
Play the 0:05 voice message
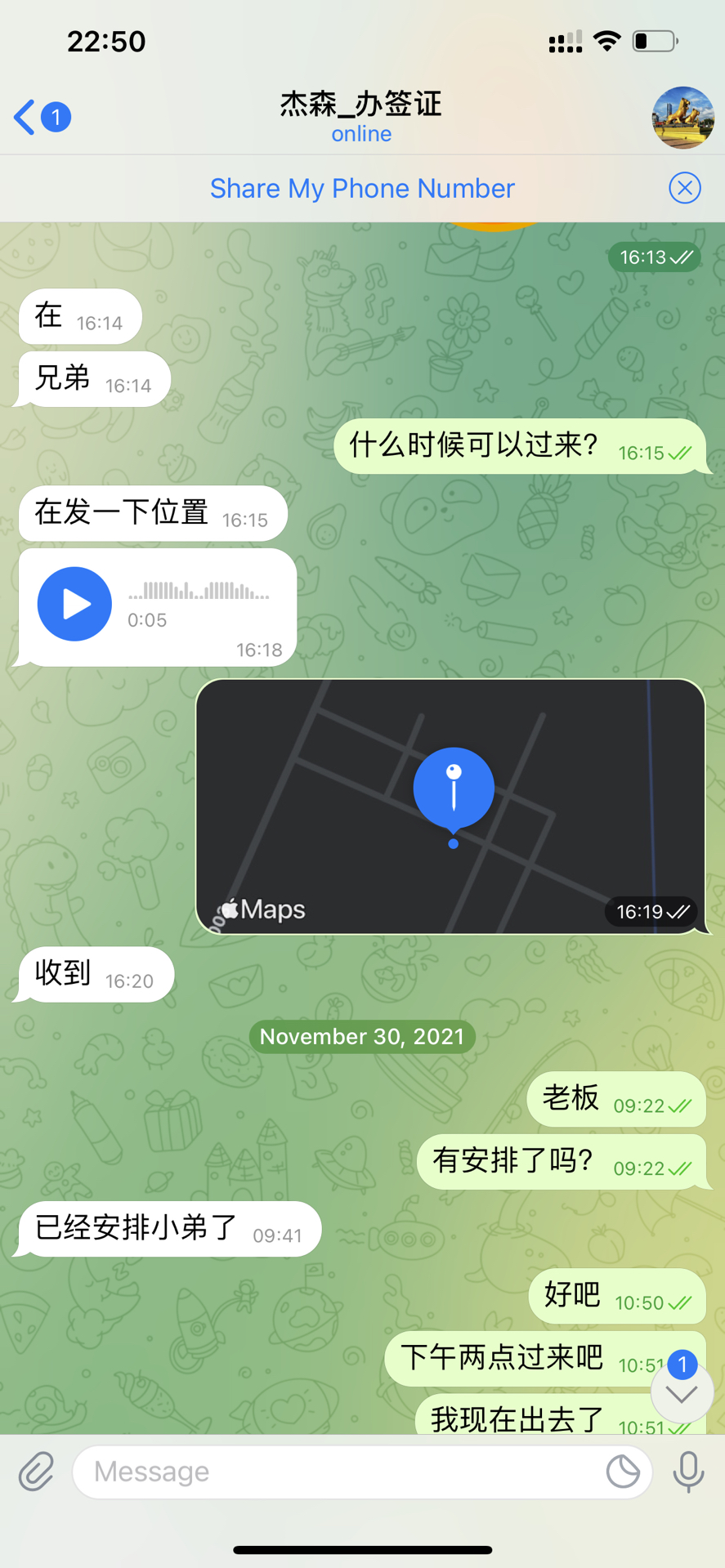click(74, 604)
